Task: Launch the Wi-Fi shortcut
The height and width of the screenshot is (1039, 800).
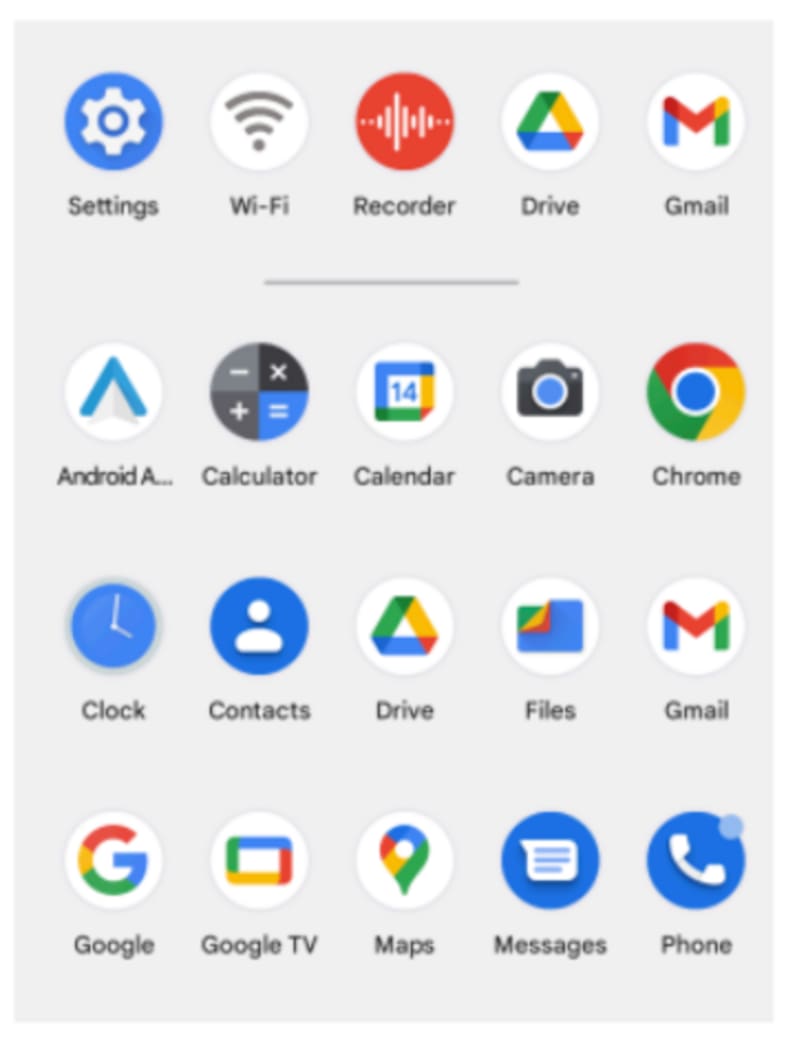Action: pyautogui.click(x=259, y=122)
